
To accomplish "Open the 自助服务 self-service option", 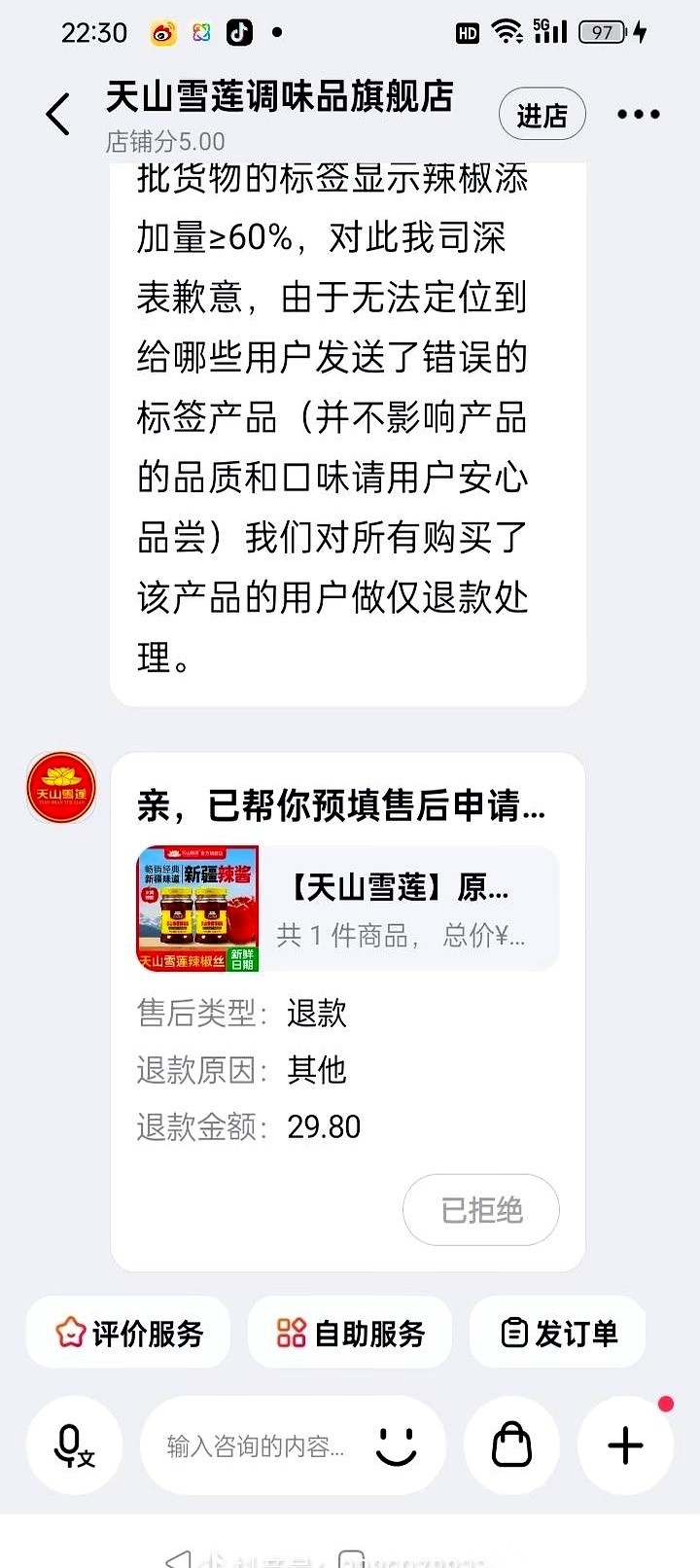I will [x=349, y=1334].
